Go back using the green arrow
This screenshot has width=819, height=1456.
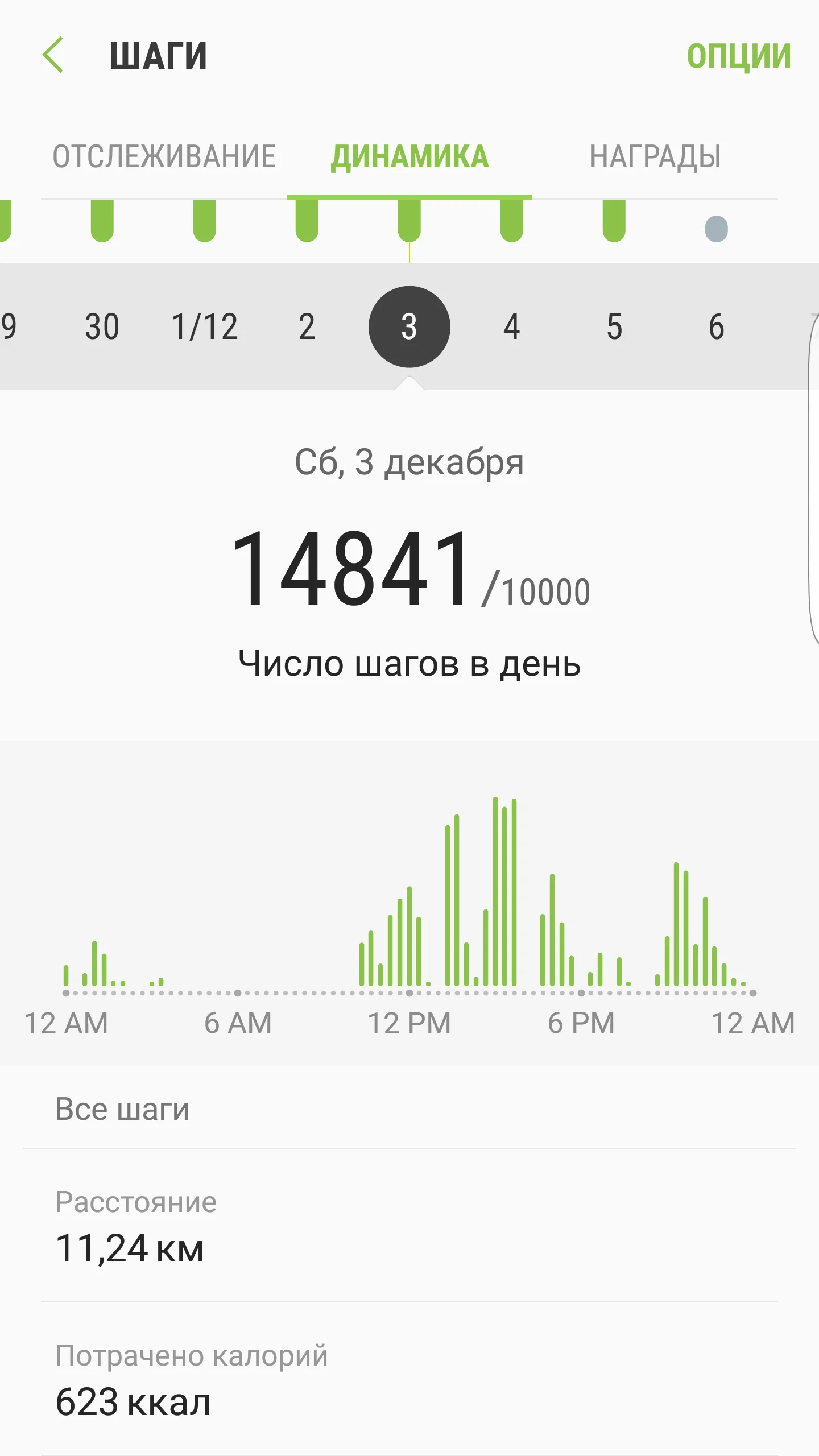click(53, 55)
